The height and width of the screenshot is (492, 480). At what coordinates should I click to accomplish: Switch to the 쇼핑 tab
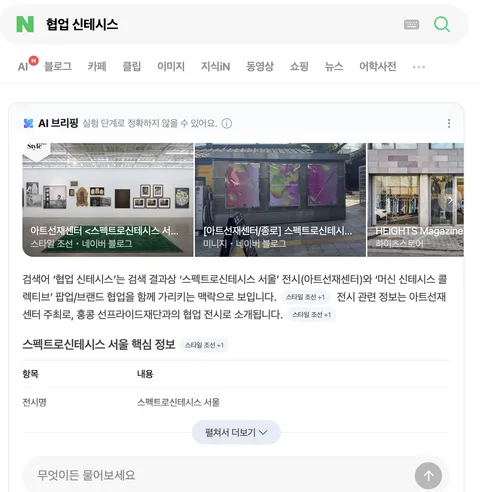tap(299, 66)
